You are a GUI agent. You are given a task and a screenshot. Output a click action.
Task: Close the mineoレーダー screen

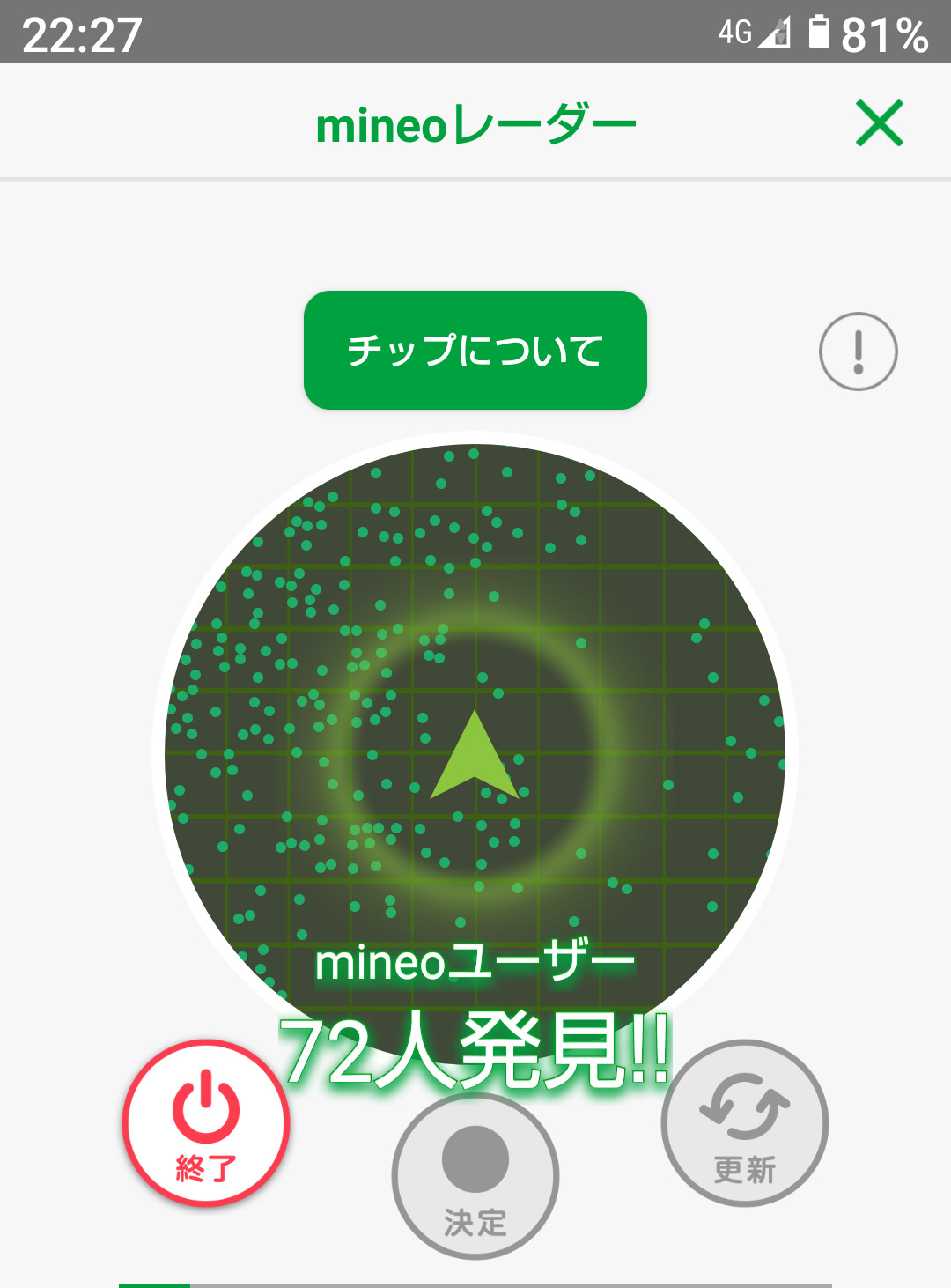(x=879, y=122)
